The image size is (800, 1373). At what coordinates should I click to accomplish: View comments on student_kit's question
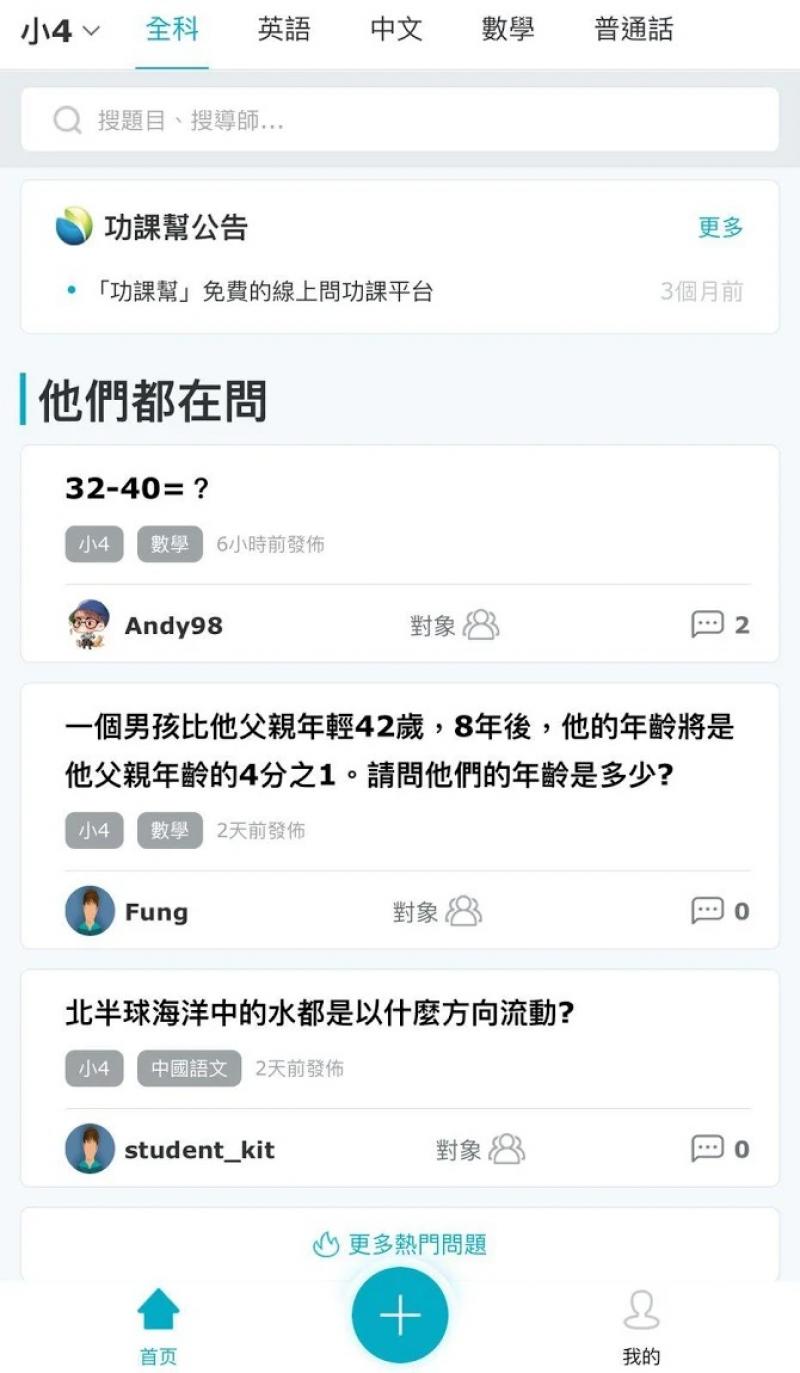[720, 1150]
